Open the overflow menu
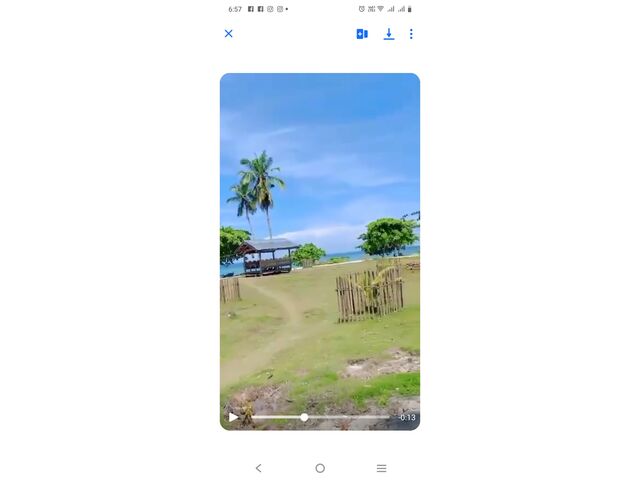Viewport: 640px width, 480px height. click(411, 34)
